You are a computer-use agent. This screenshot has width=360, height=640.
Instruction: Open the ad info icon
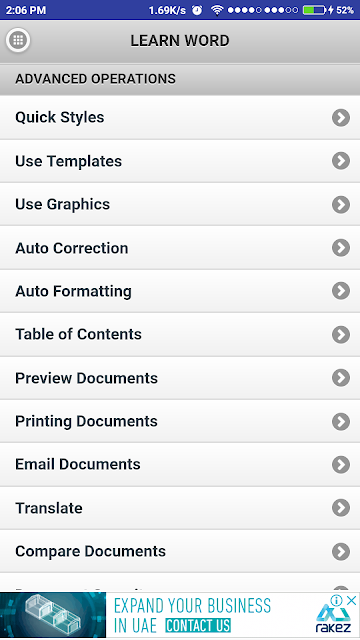[336, 600]
